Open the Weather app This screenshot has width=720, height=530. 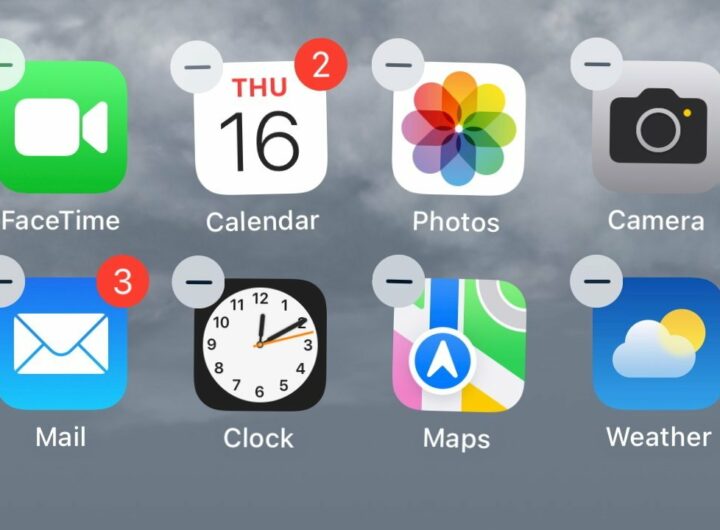point(656,345)
